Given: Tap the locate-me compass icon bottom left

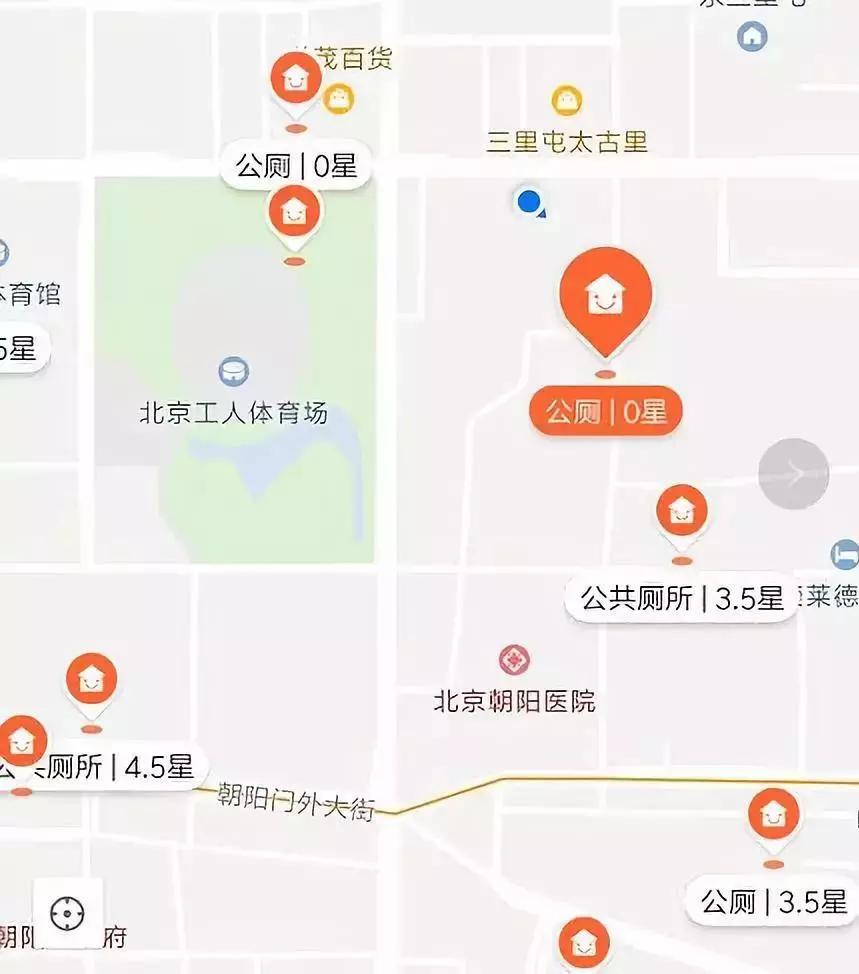Looking at the screenshot, I should pyautogui.click(x=67, y=911).
